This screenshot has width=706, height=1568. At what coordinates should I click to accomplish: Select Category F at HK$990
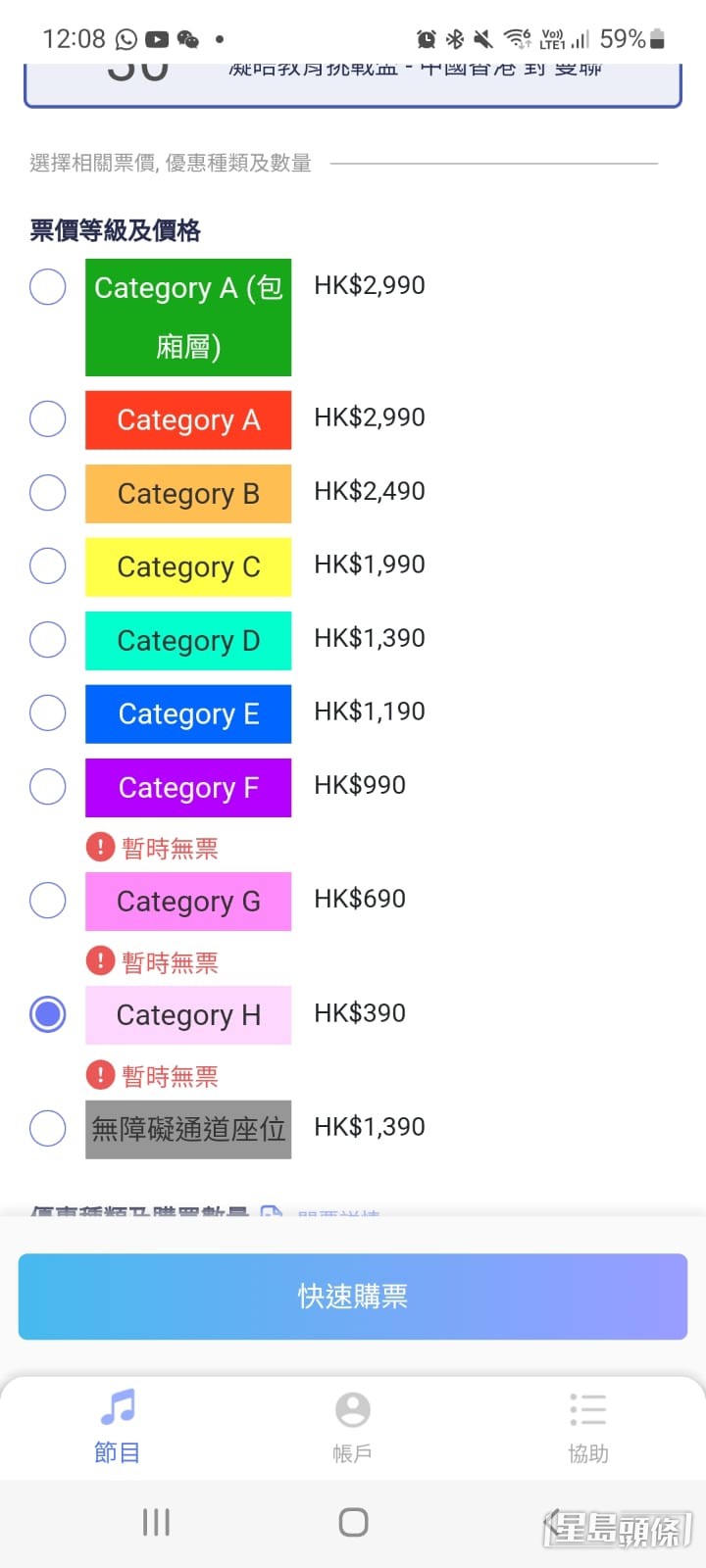(x=47, y=786)
